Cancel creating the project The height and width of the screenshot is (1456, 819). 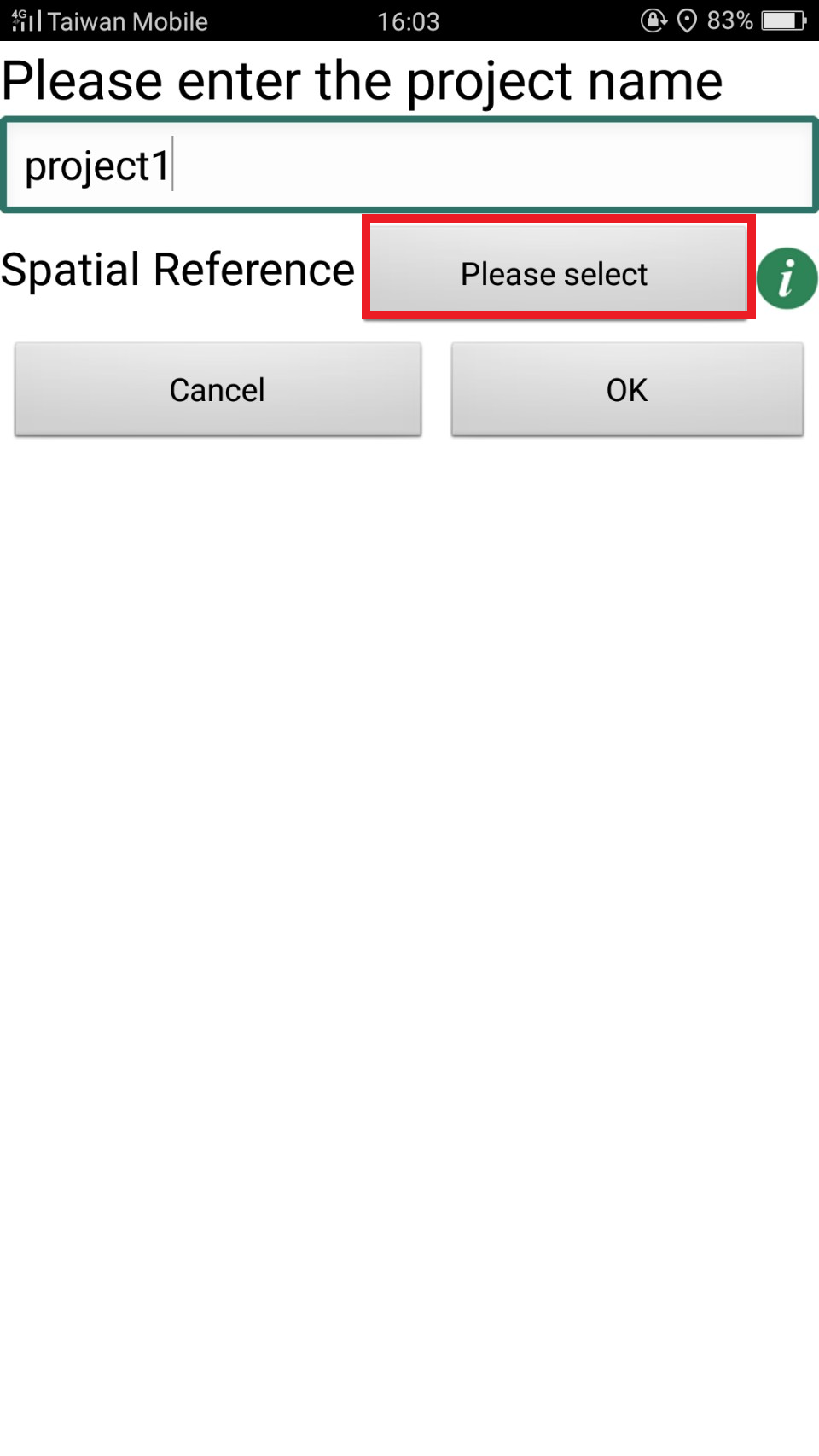(218, 389)
